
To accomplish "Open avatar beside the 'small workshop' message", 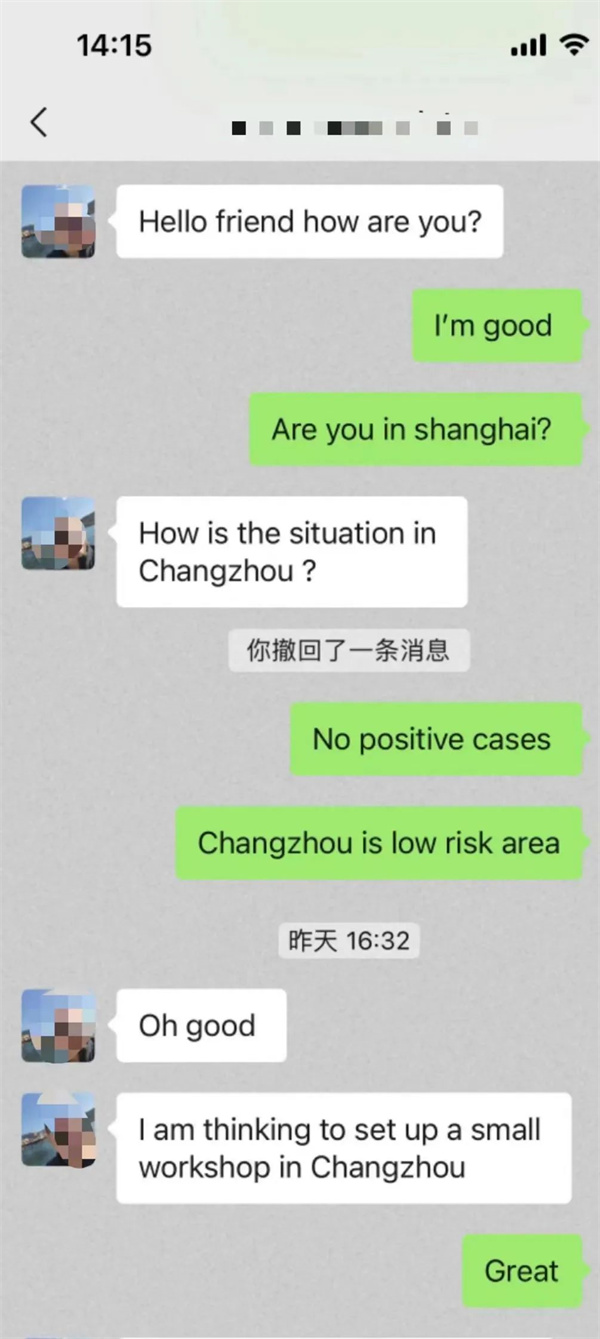I will click(x=59, y=1130).
